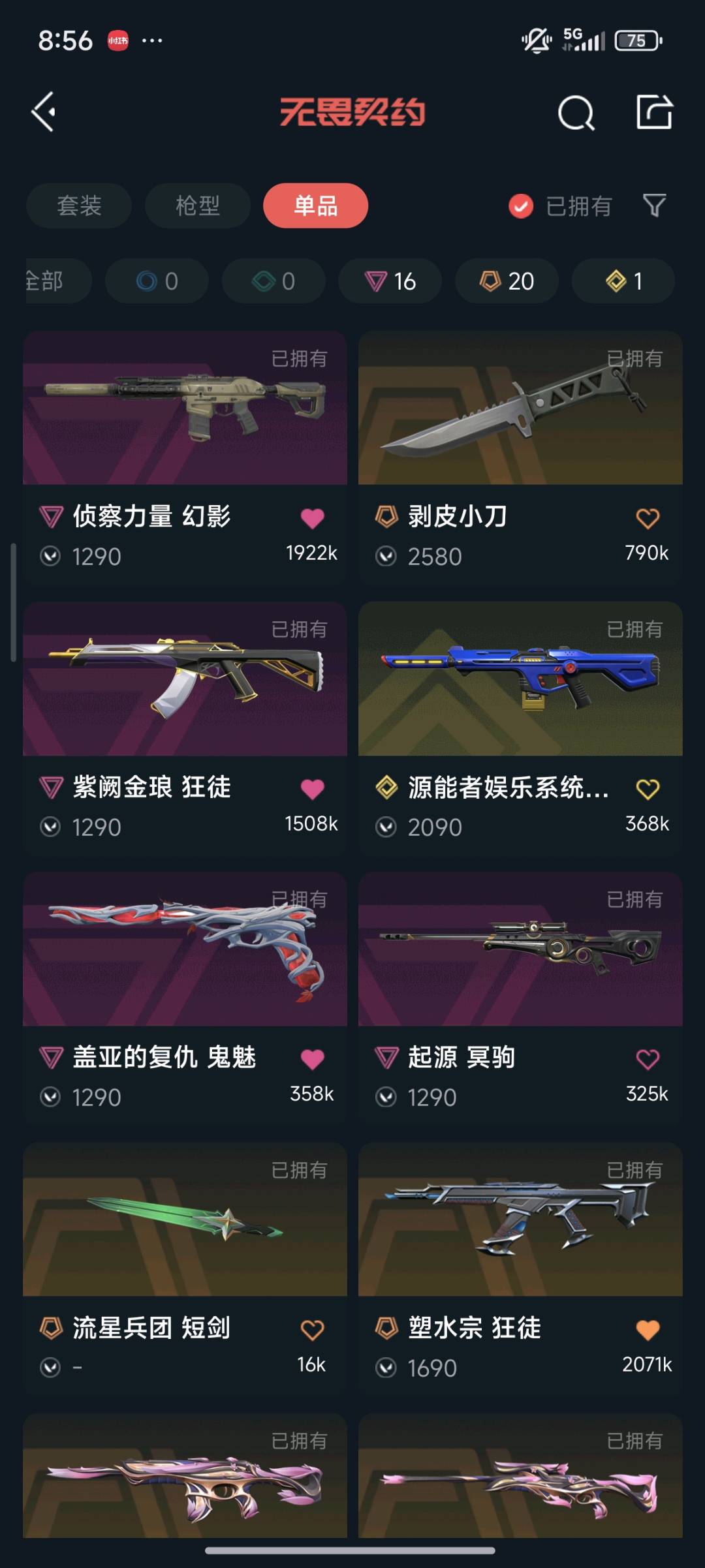Filter by the purple tier chip showing 16
This screenshot has width=705, height=1568.
point(390,281)
